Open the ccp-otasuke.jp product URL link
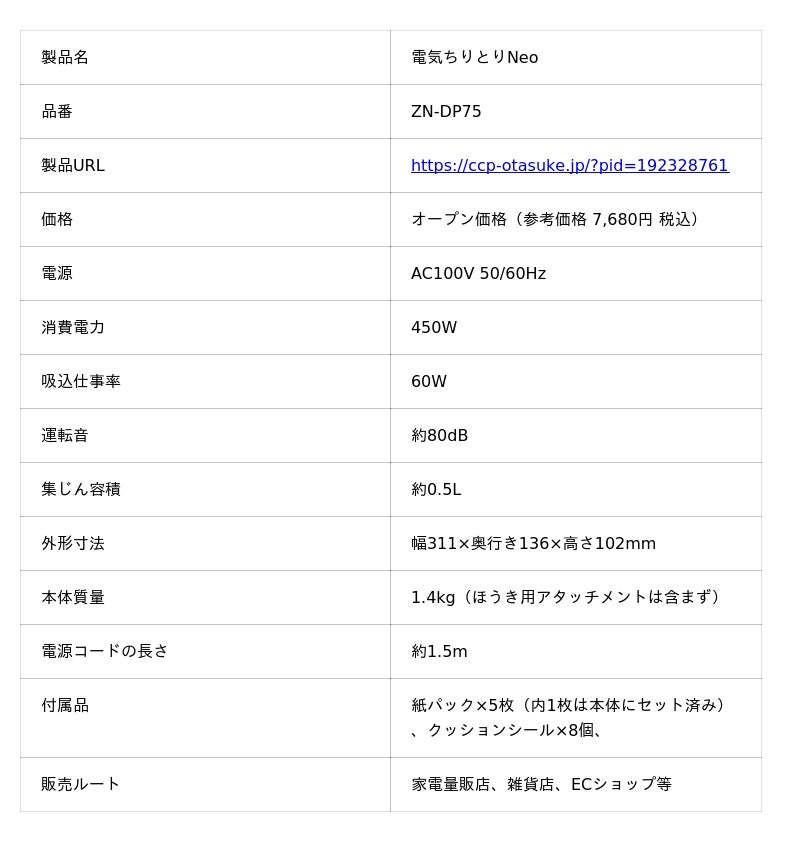Image resolution: width=800 pixels, height=842 pixels. (x=570, y=165)
